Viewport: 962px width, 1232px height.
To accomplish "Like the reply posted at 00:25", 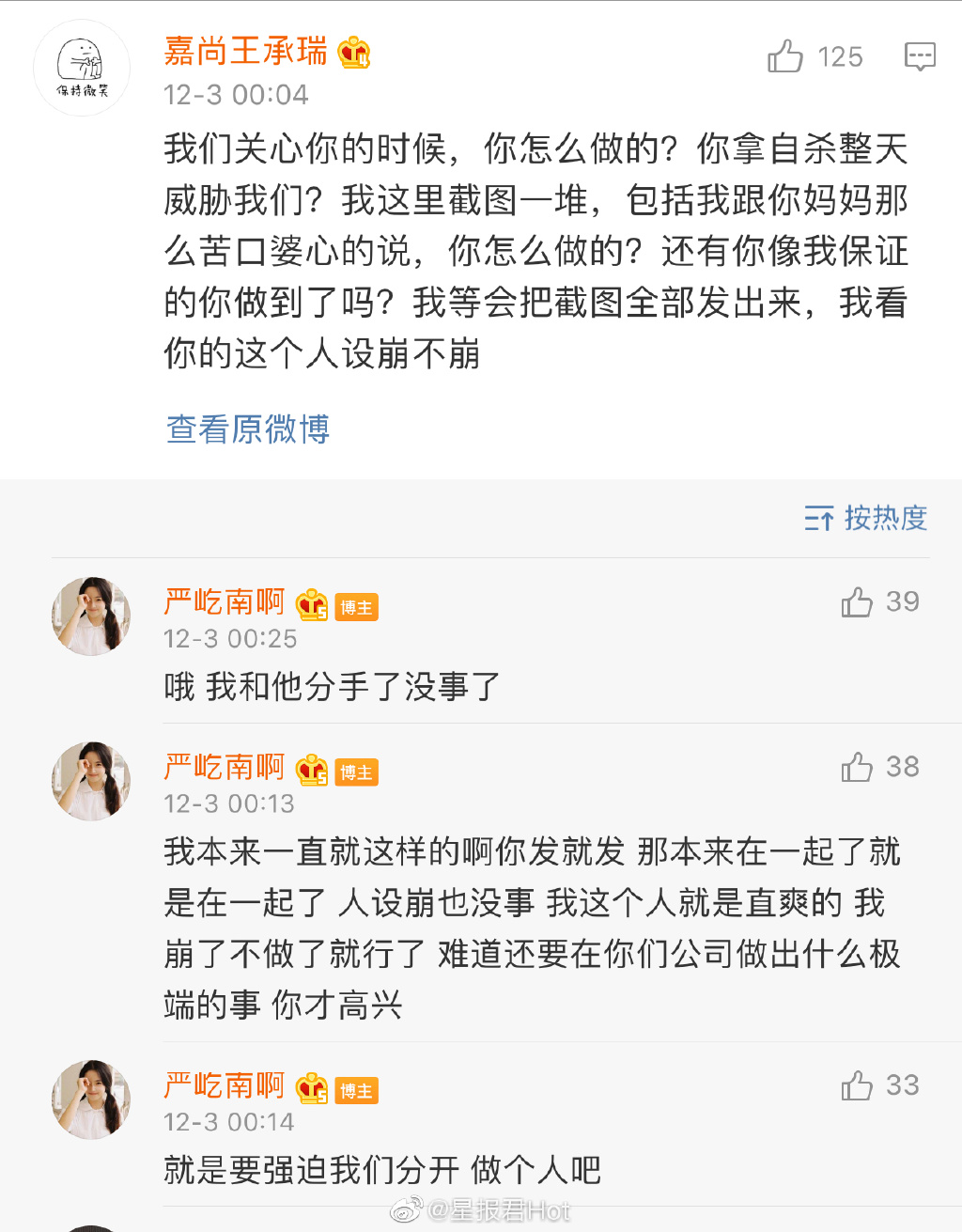I will pyautogui.click(x=857, y=602).
